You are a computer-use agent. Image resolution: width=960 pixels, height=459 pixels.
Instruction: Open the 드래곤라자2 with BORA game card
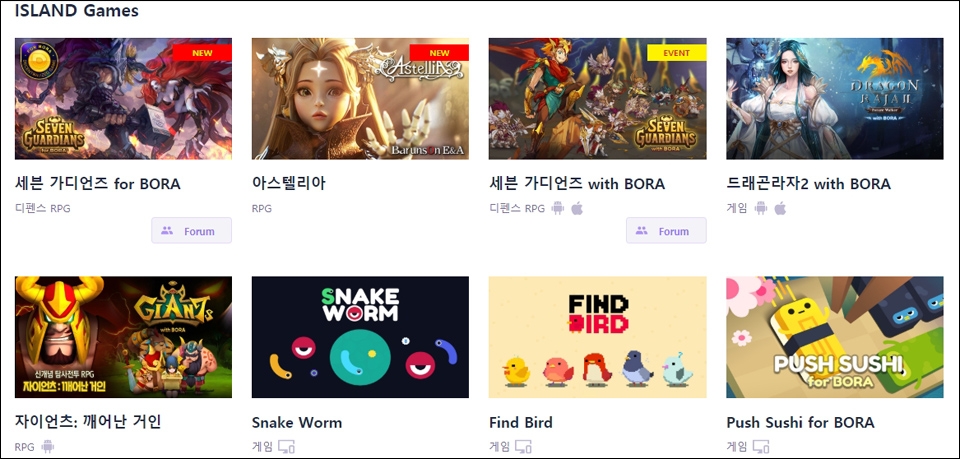(x=834, y=99)
